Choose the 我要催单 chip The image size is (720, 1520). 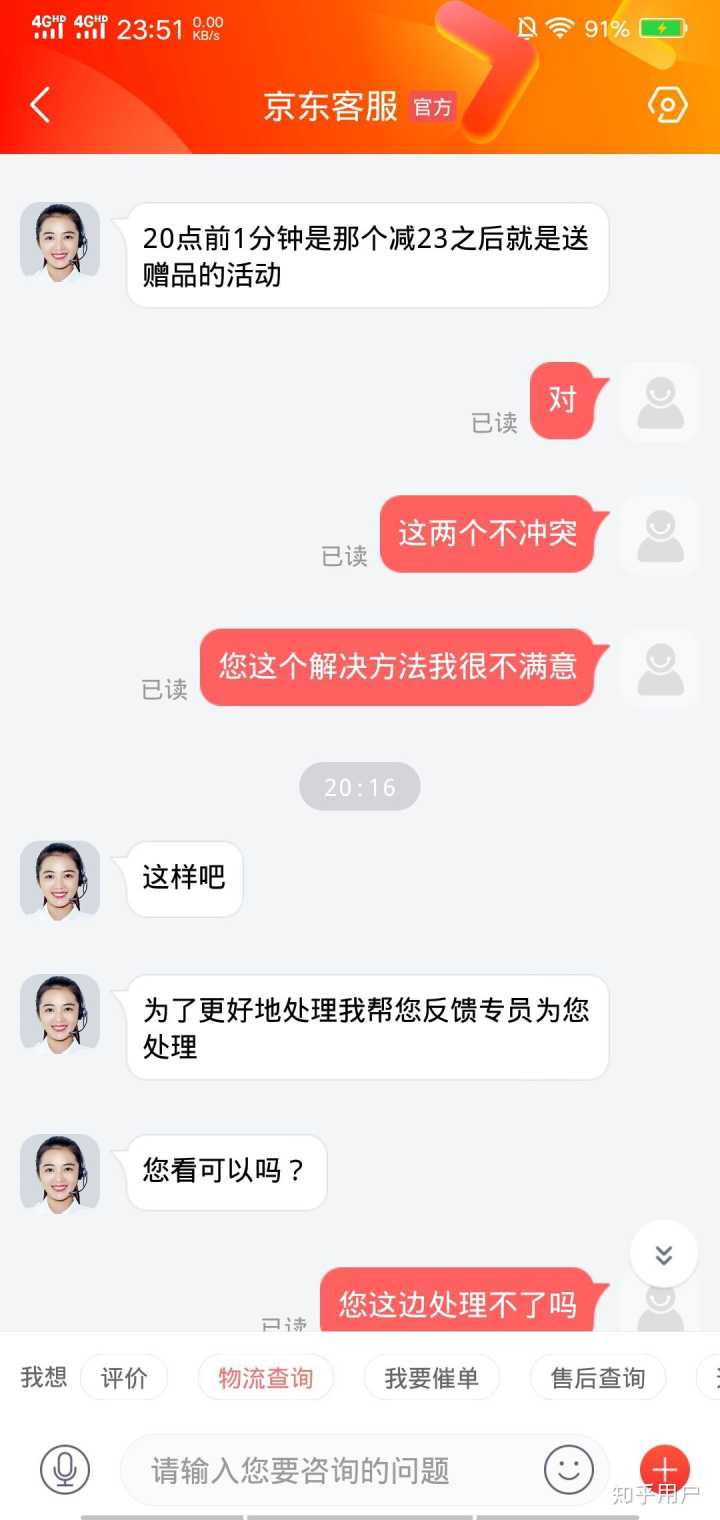click(431, 1378)
